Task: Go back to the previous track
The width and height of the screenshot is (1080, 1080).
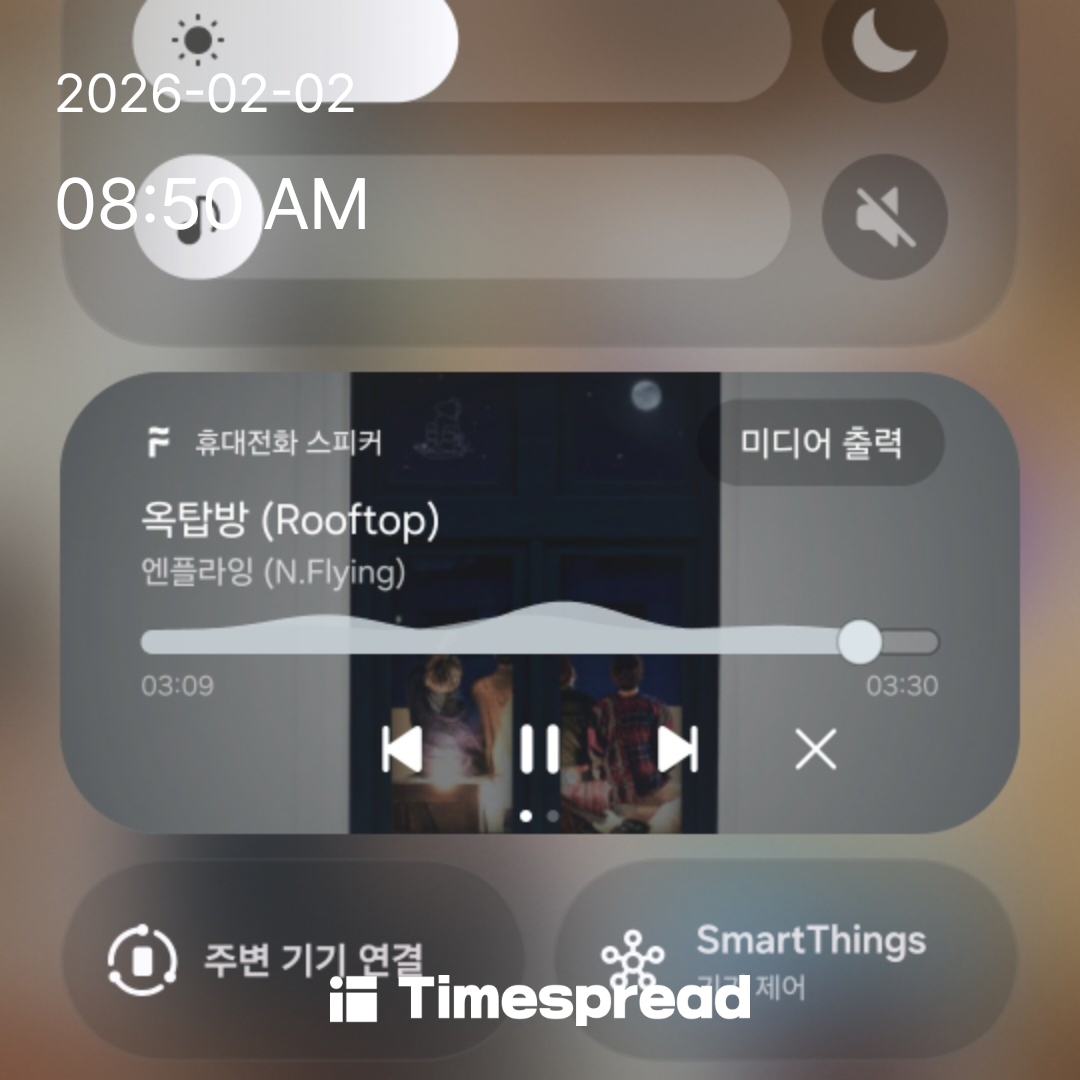Action: [402, 749]
